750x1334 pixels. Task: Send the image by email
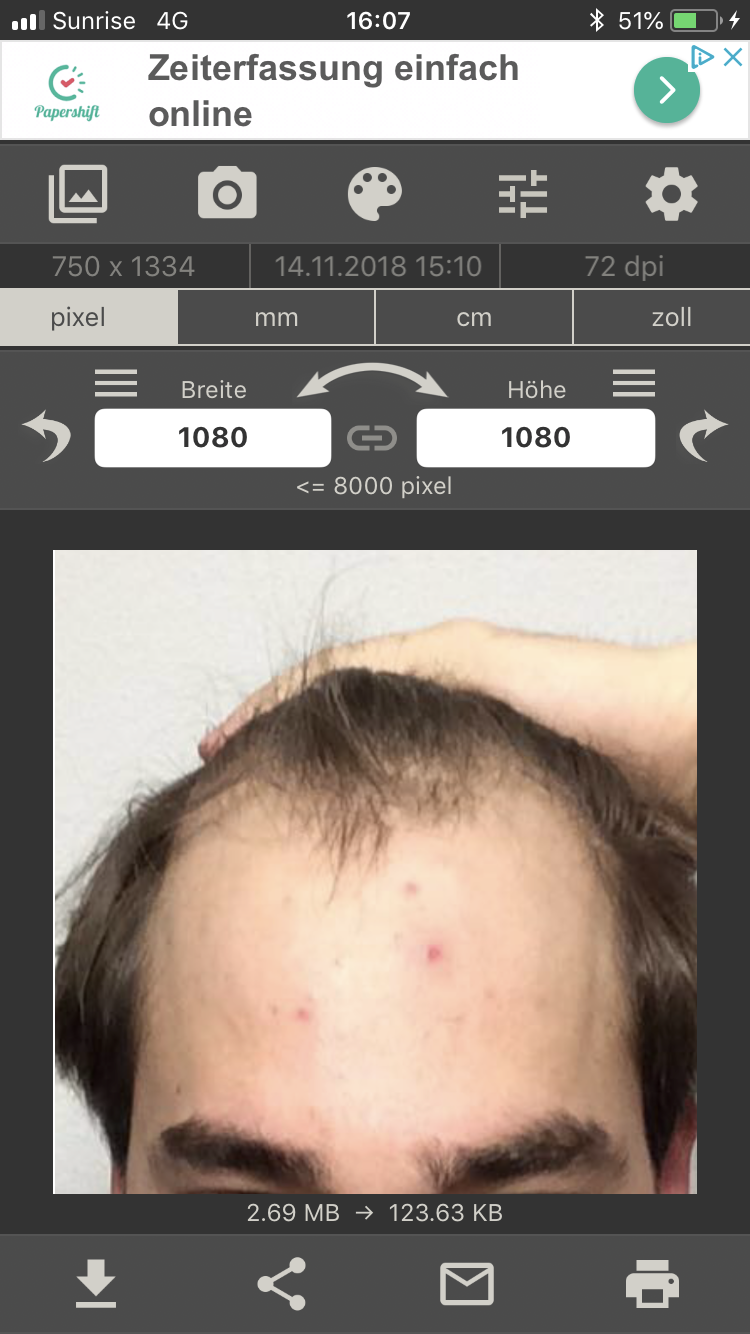(x=467, y=1284)
